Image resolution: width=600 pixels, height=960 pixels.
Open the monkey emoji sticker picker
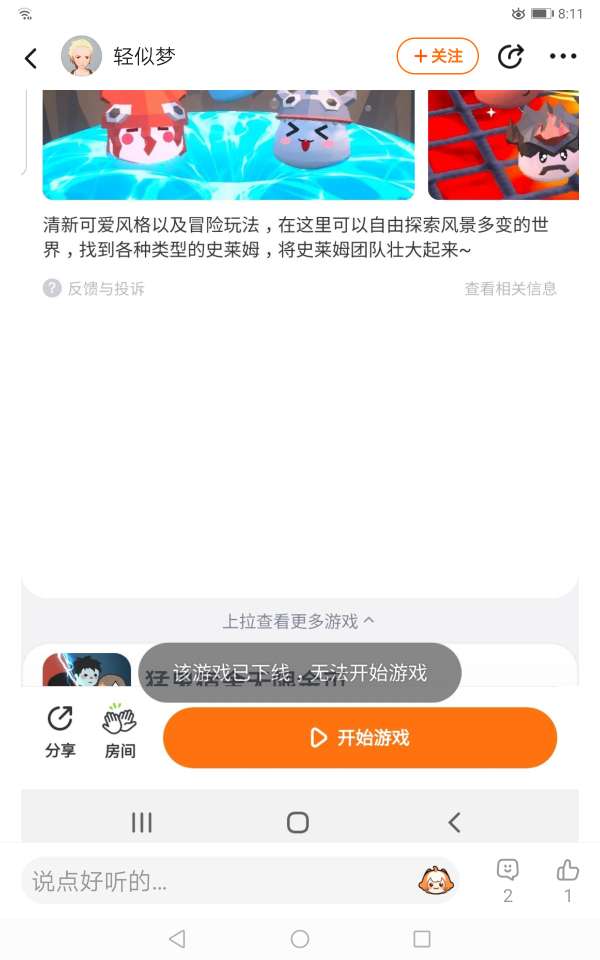pyautogui.click(x=434, y=881)
